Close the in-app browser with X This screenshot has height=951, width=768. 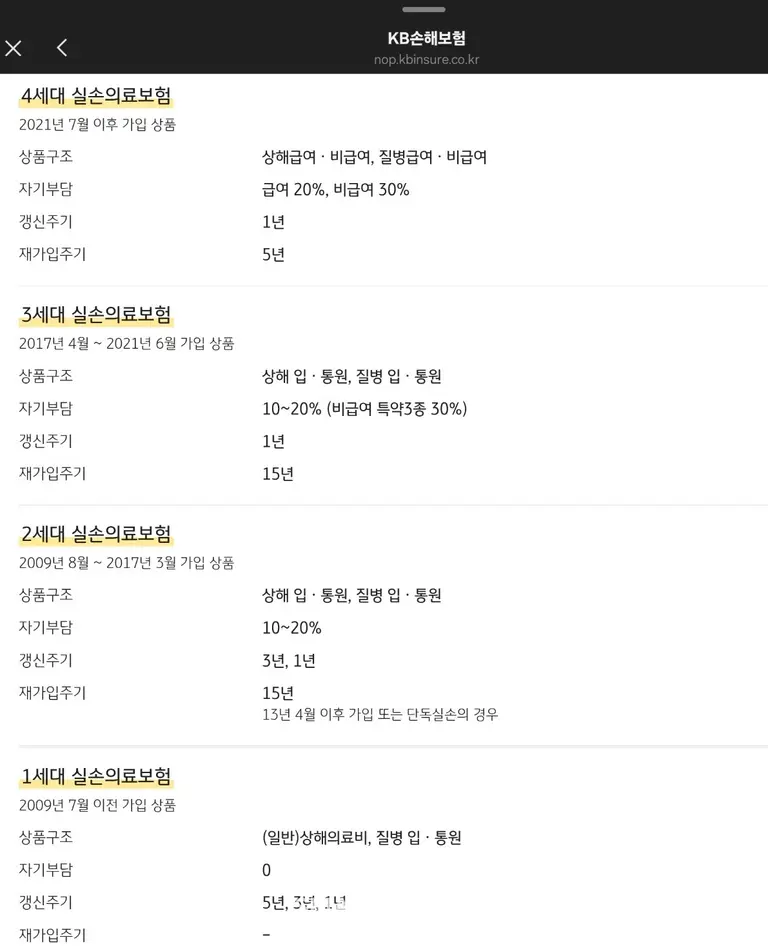tap(14, 48)
